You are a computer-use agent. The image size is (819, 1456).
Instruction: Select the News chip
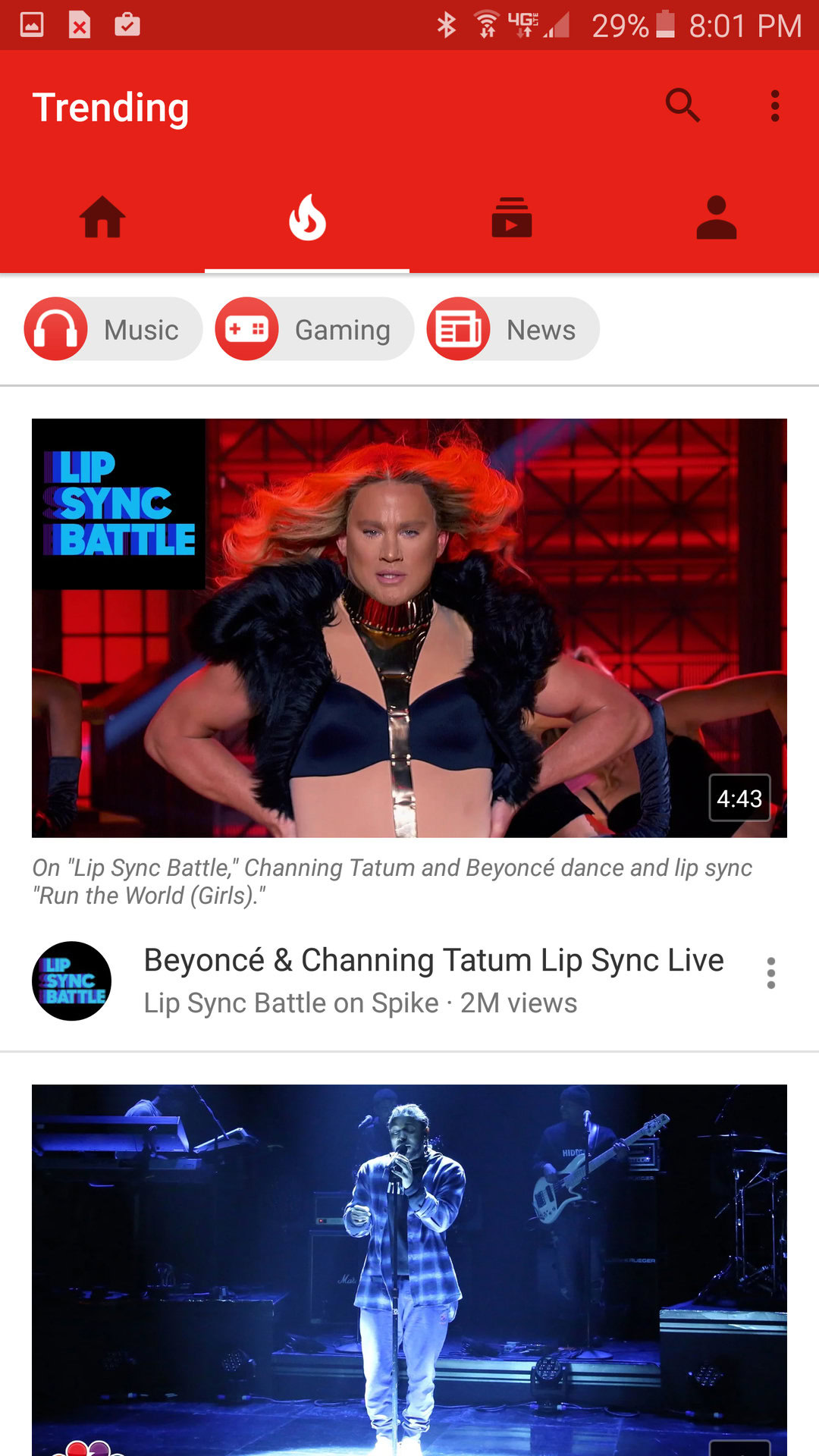(513, 329)
